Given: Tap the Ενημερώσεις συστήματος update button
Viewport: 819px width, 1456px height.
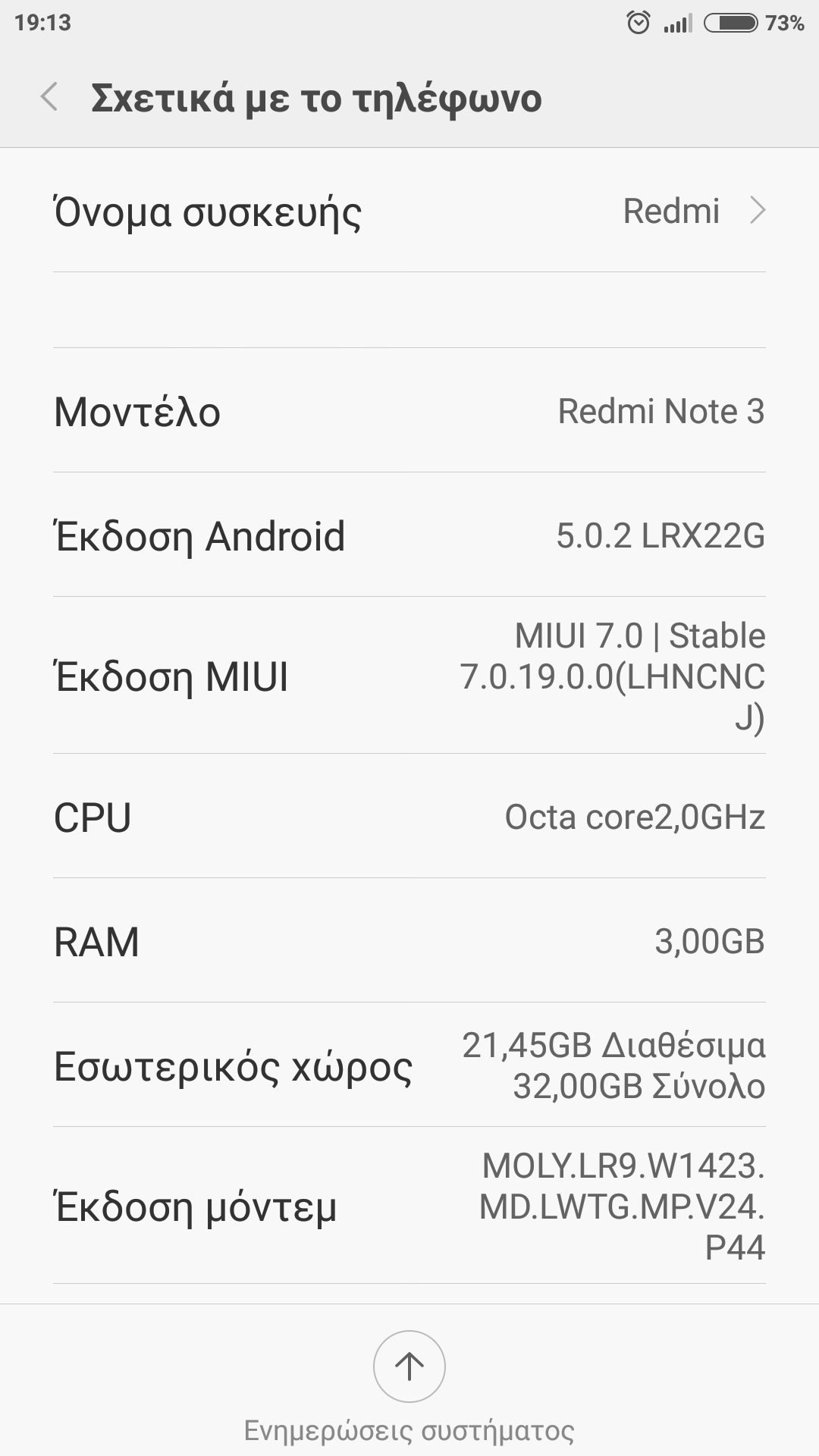Looking at the screenshot, I should 409,1367.
